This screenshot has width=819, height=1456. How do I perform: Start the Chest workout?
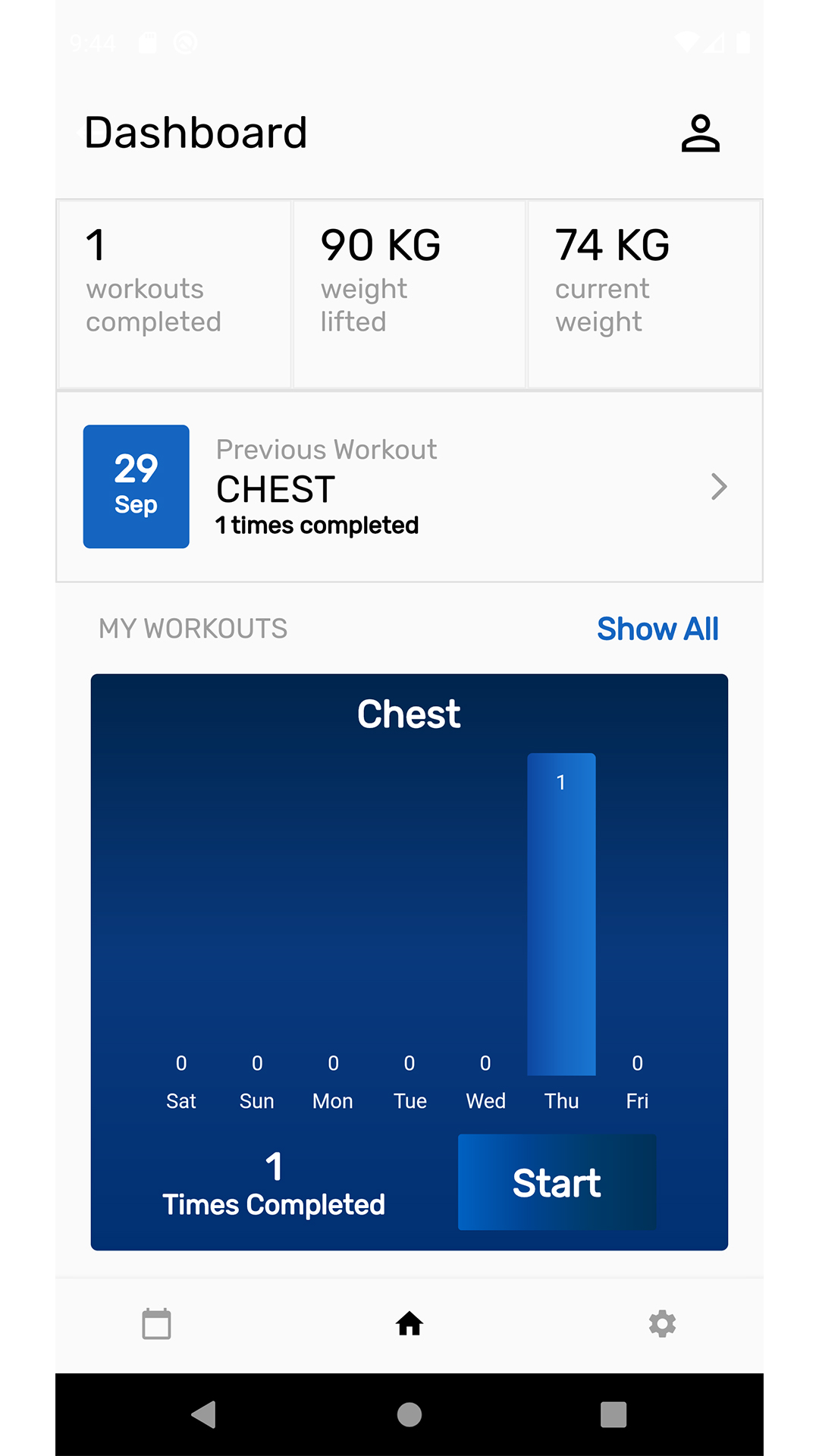pyautogui.click(x=557, y=1182)
